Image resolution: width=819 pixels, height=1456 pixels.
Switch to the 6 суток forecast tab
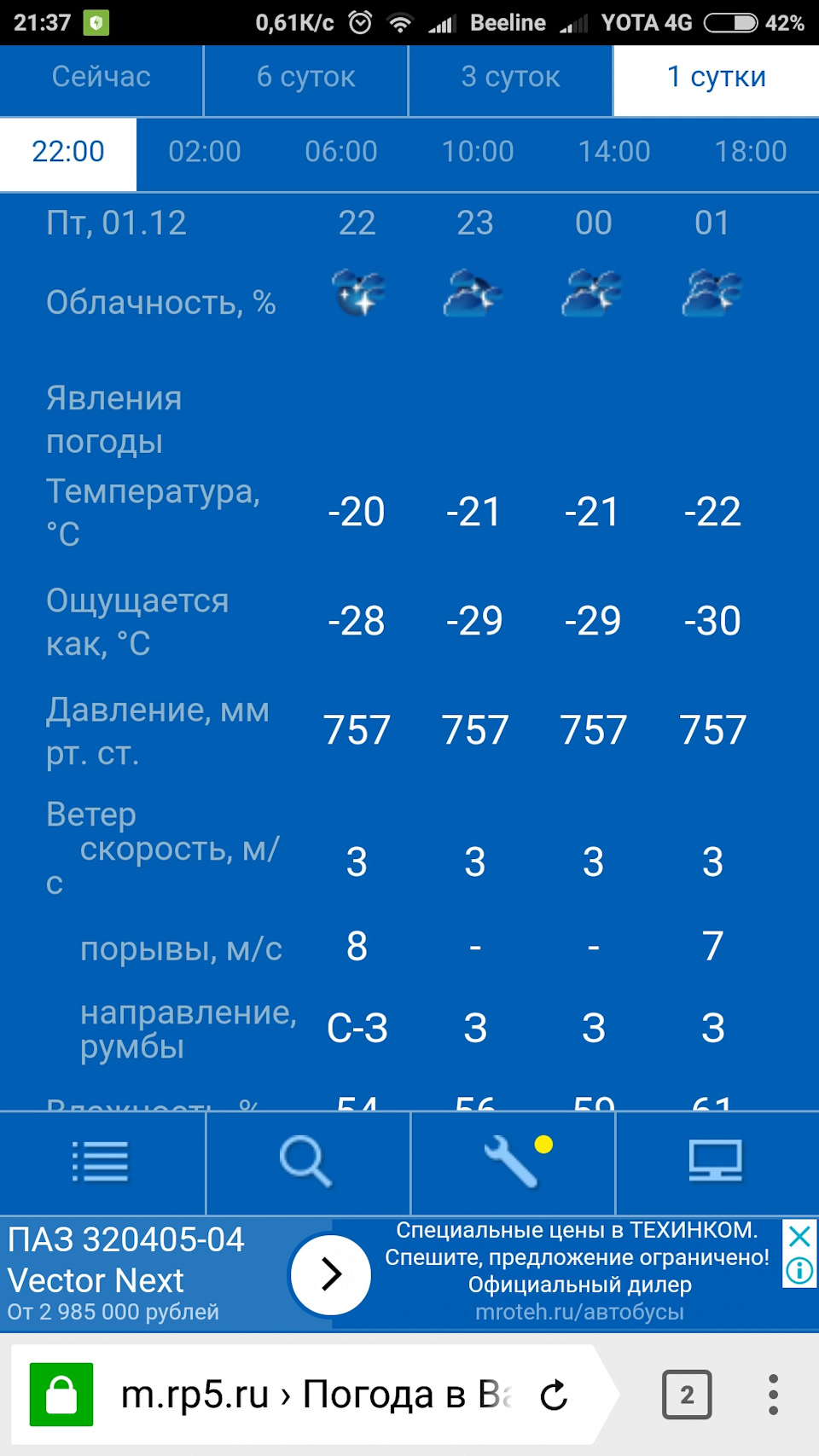point(305,78)
